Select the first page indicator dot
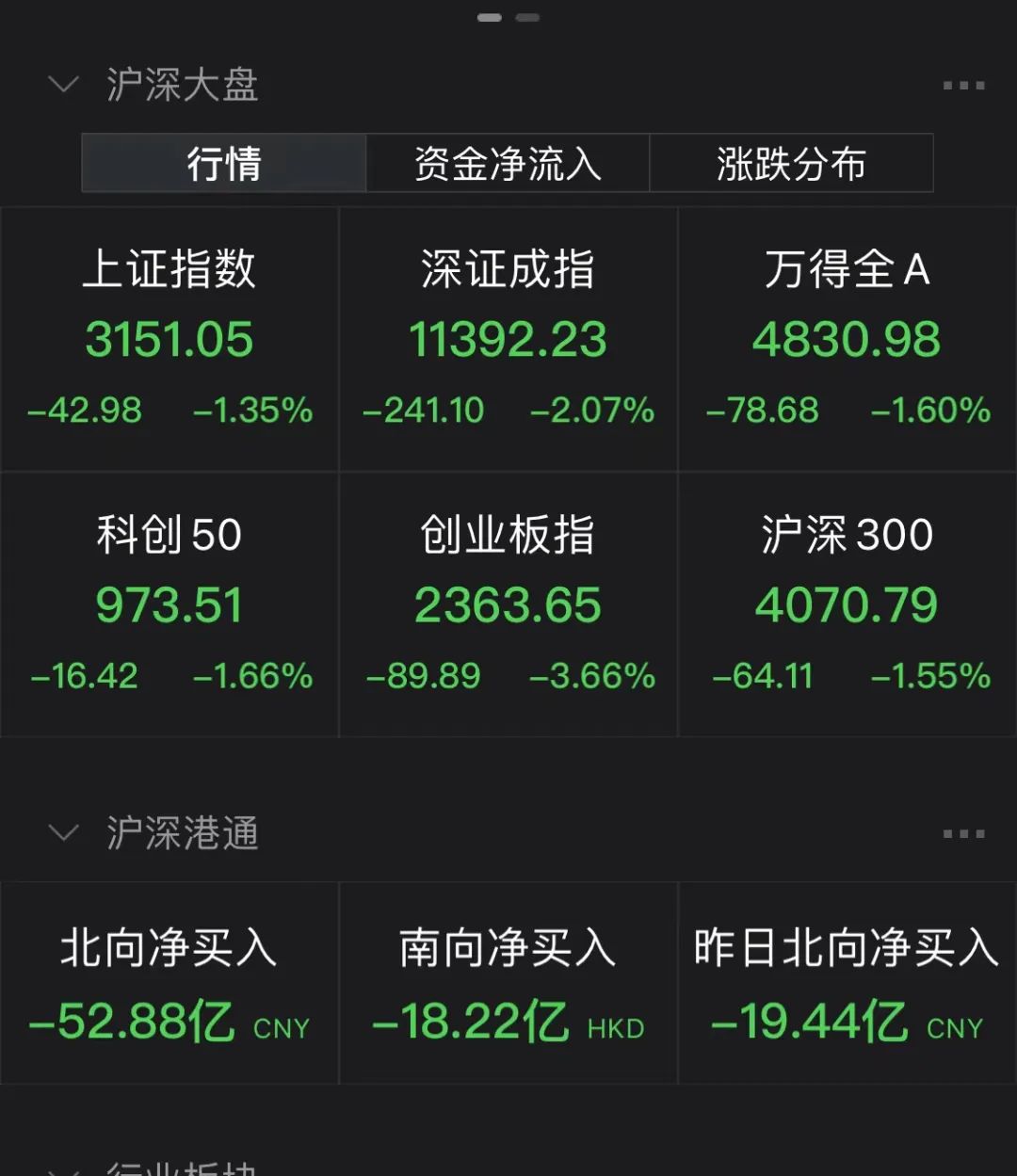 tap(491, 17)
